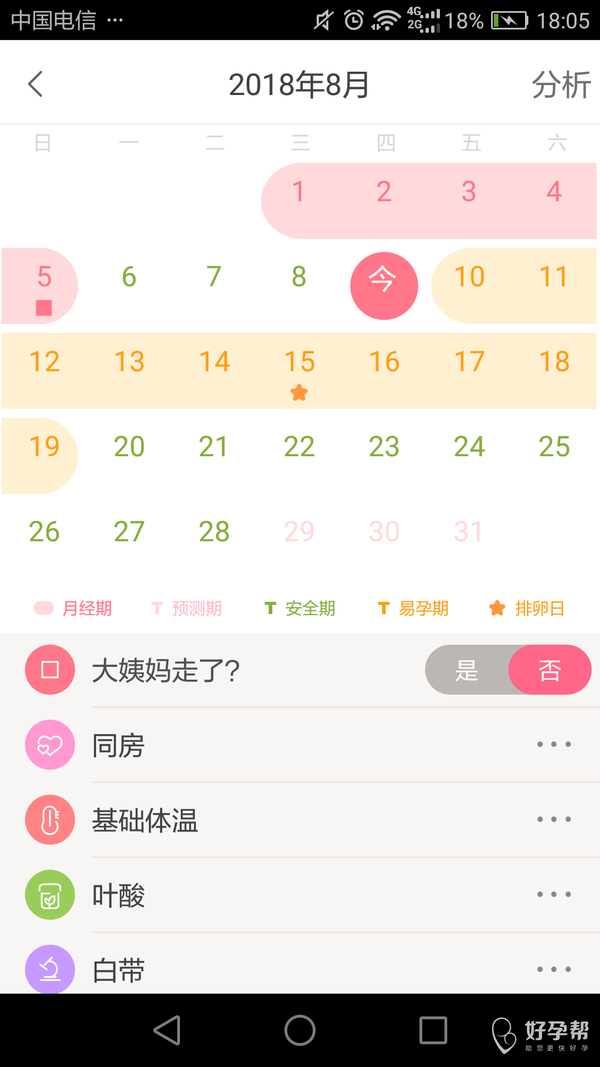
Task: Open the 白带 record options
Action: [554, 969]
